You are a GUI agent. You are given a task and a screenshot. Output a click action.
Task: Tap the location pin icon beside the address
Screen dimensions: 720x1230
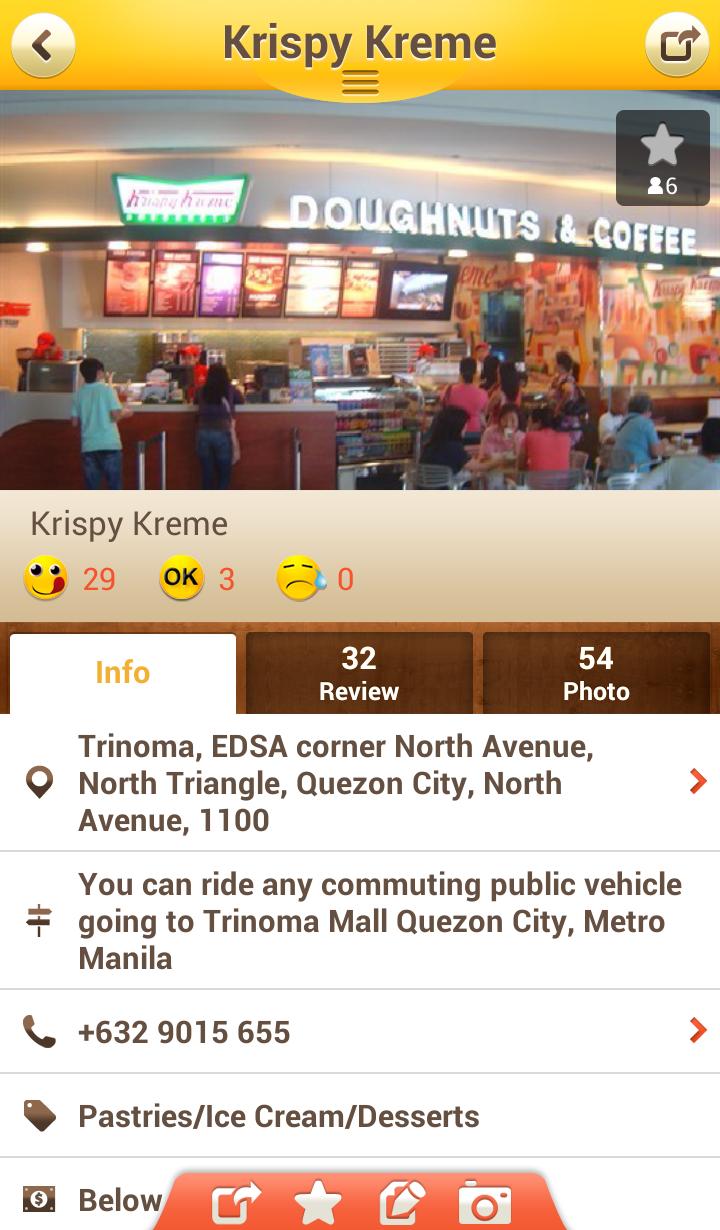coord(39,783)
